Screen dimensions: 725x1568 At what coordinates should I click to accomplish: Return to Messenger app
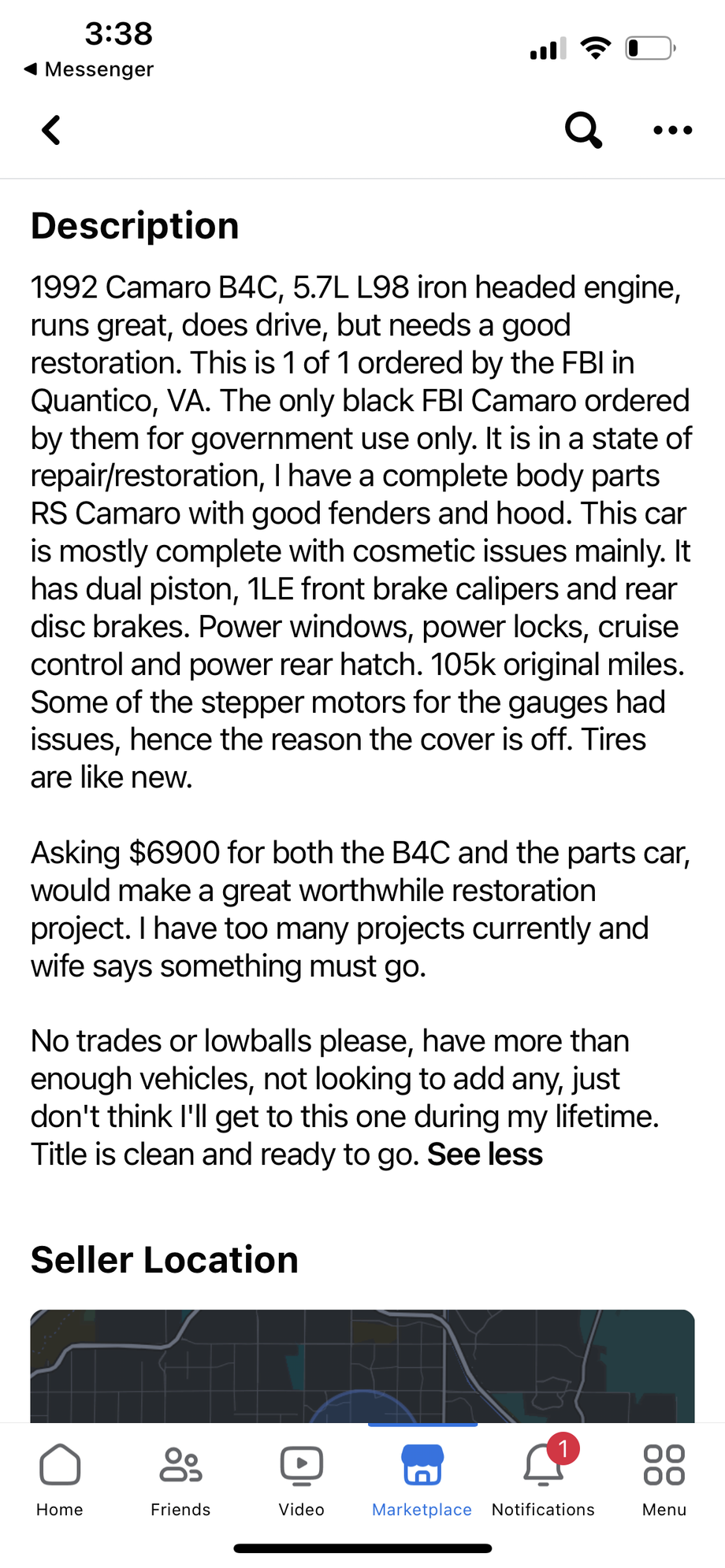pyautogui.click(x=89, y=69)
